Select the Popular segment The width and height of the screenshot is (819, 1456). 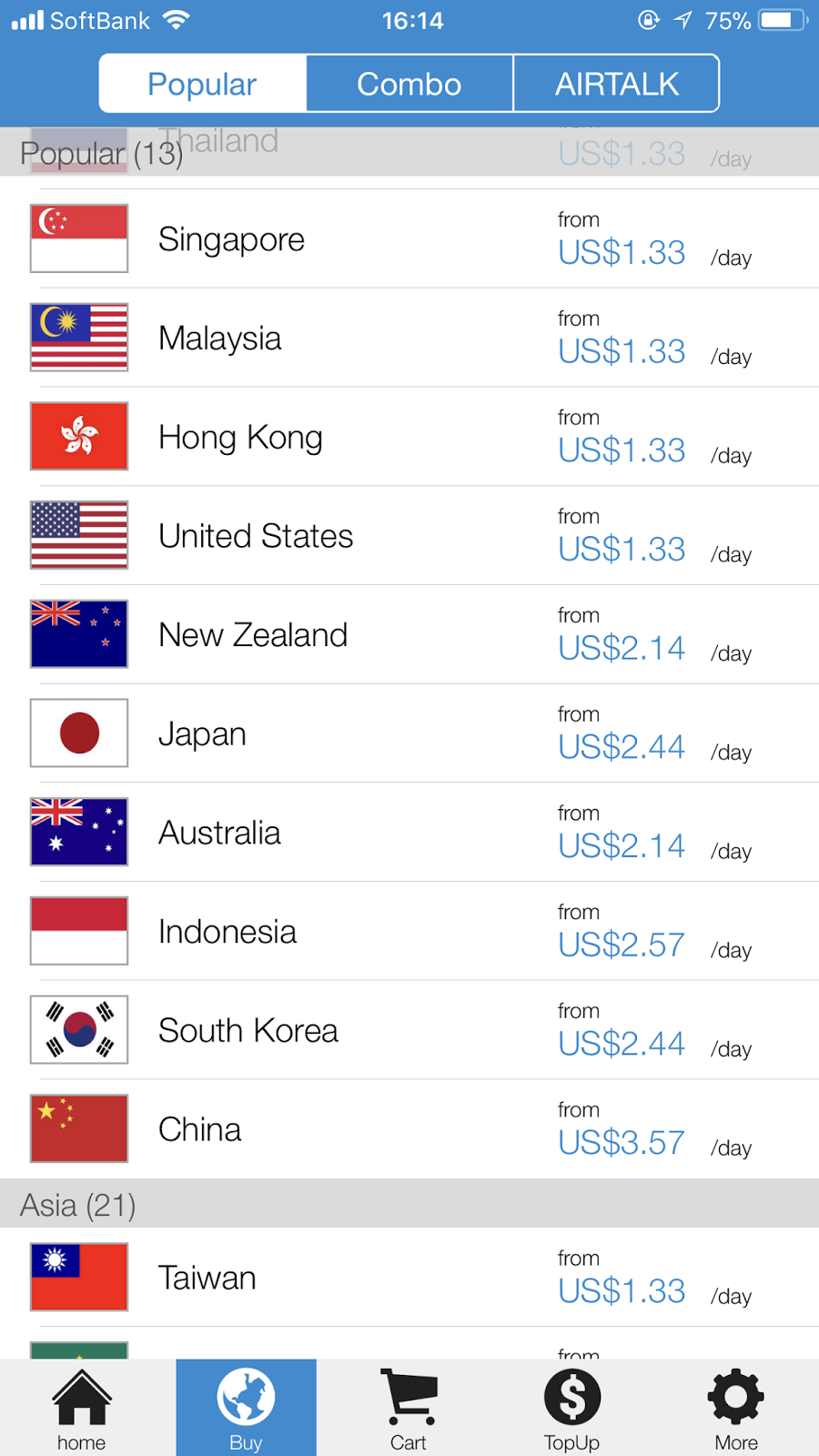202,84
